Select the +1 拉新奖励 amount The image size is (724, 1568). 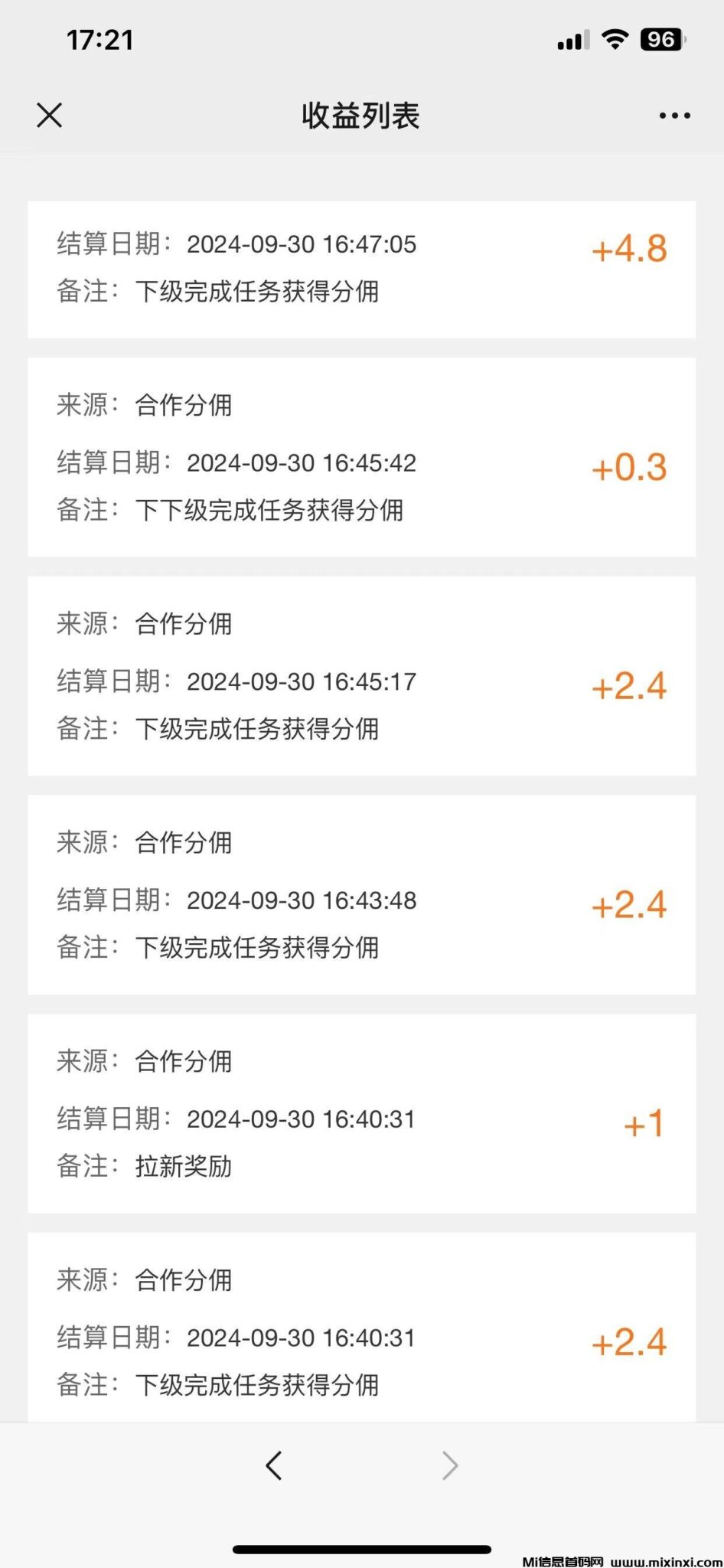(645, 1122)
